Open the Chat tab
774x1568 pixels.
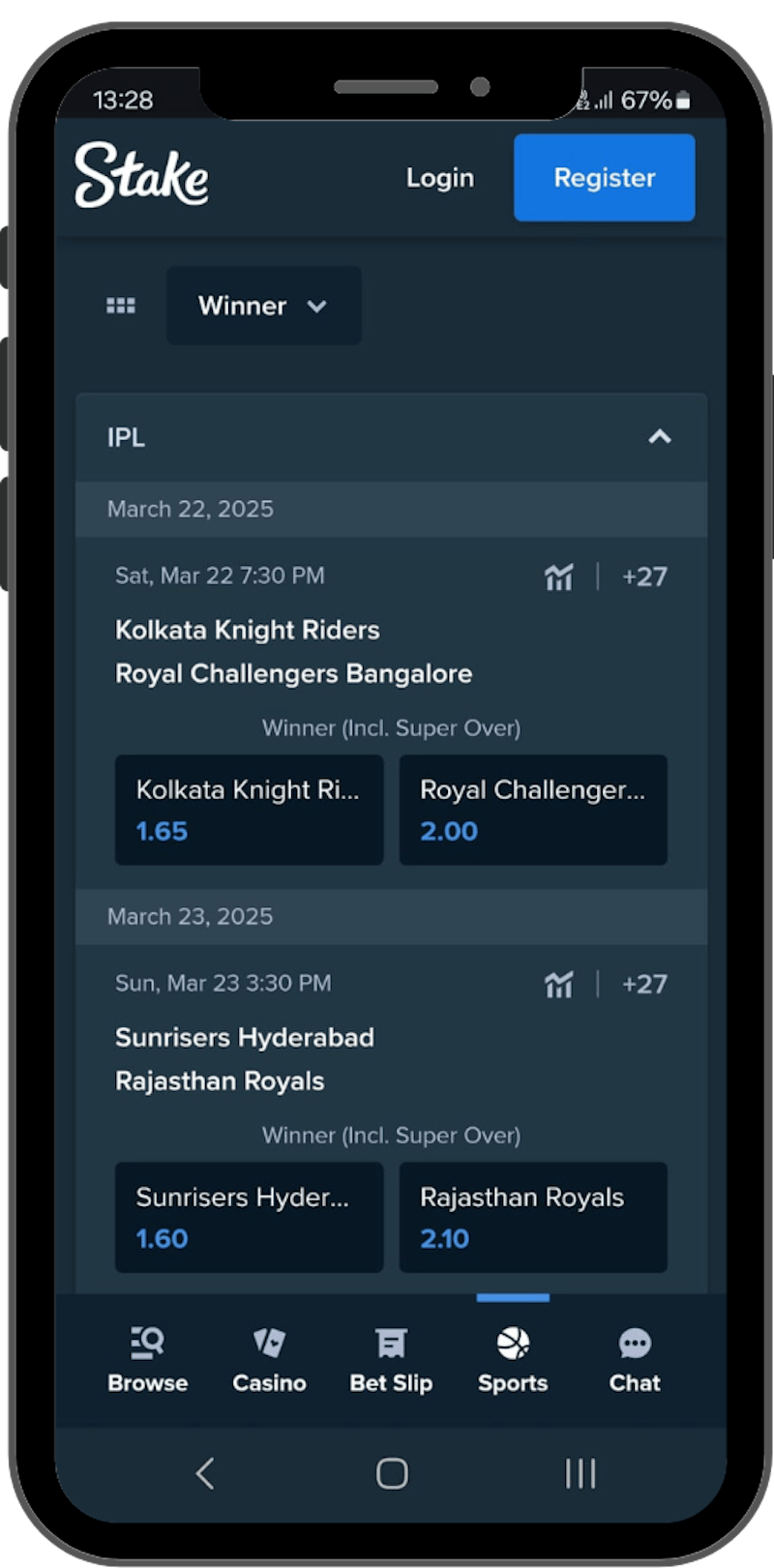635,1359
